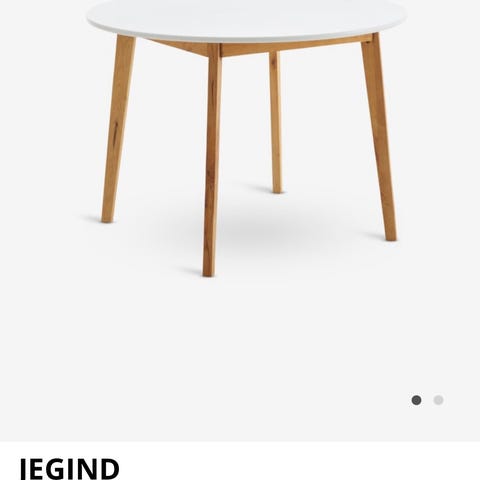480x480 pixels.
Task: Select the second image indicator dot
Action: [x=438, y=400]
